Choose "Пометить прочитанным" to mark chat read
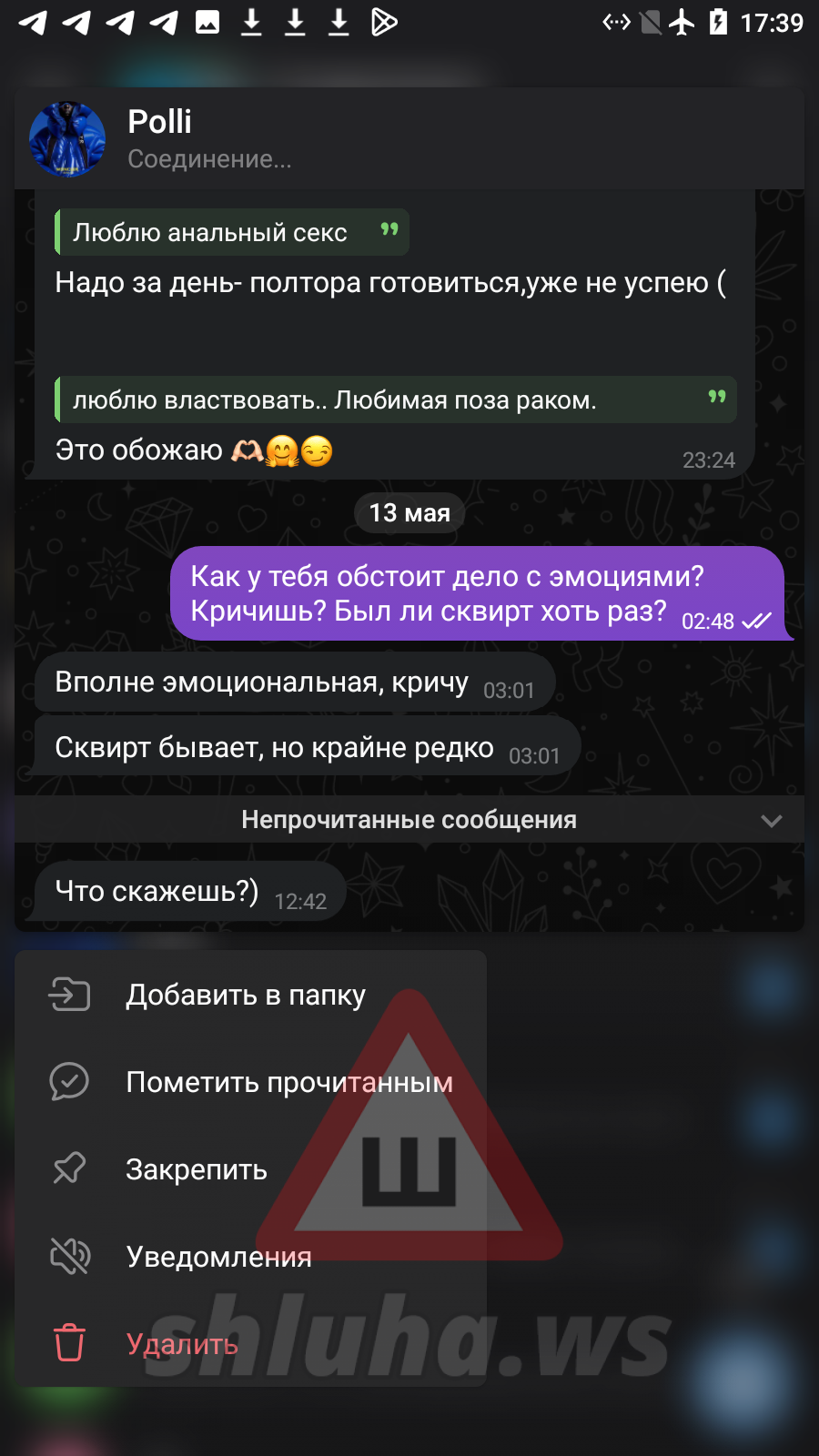819x1456 pixels. coord(250,1082)
